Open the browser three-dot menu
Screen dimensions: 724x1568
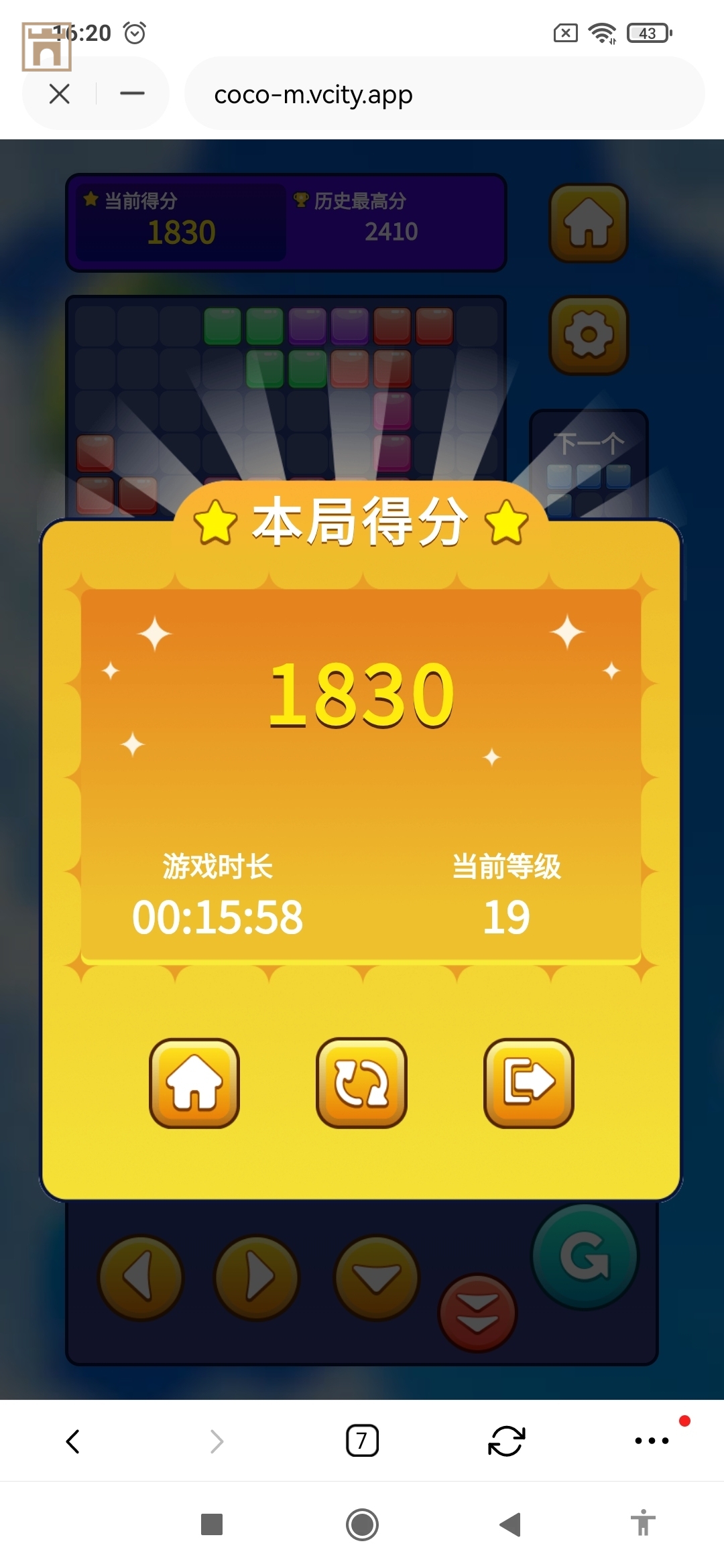[x=651, y=1441]
